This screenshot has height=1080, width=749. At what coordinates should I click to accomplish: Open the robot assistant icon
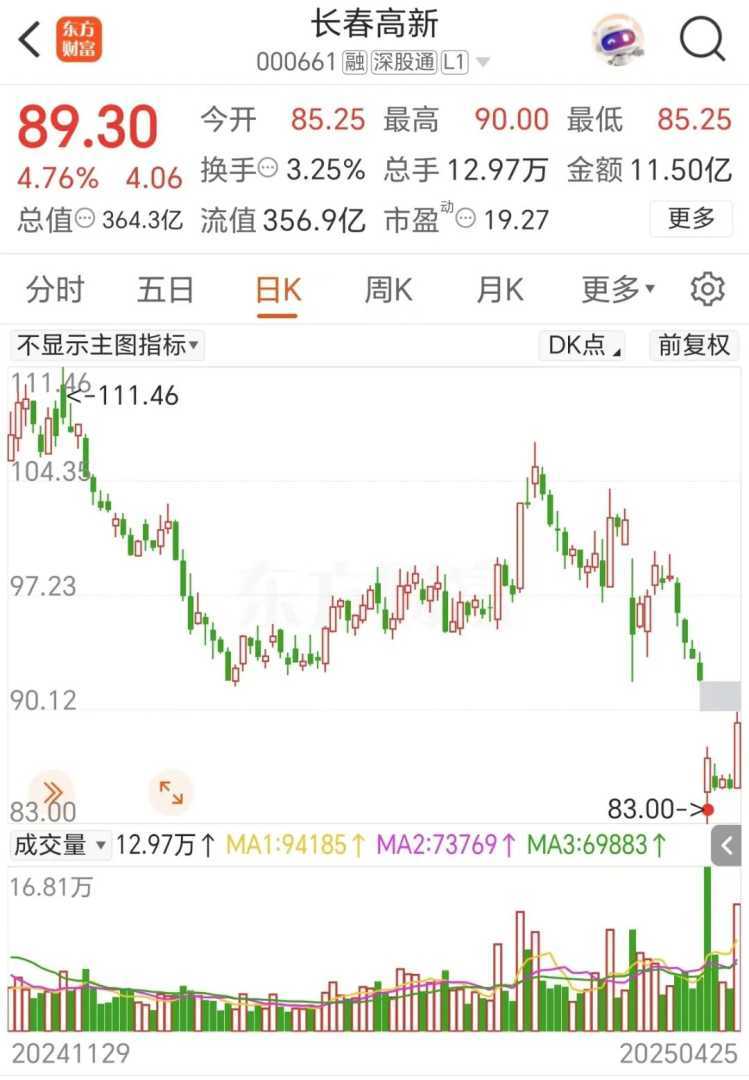(618, 40)
